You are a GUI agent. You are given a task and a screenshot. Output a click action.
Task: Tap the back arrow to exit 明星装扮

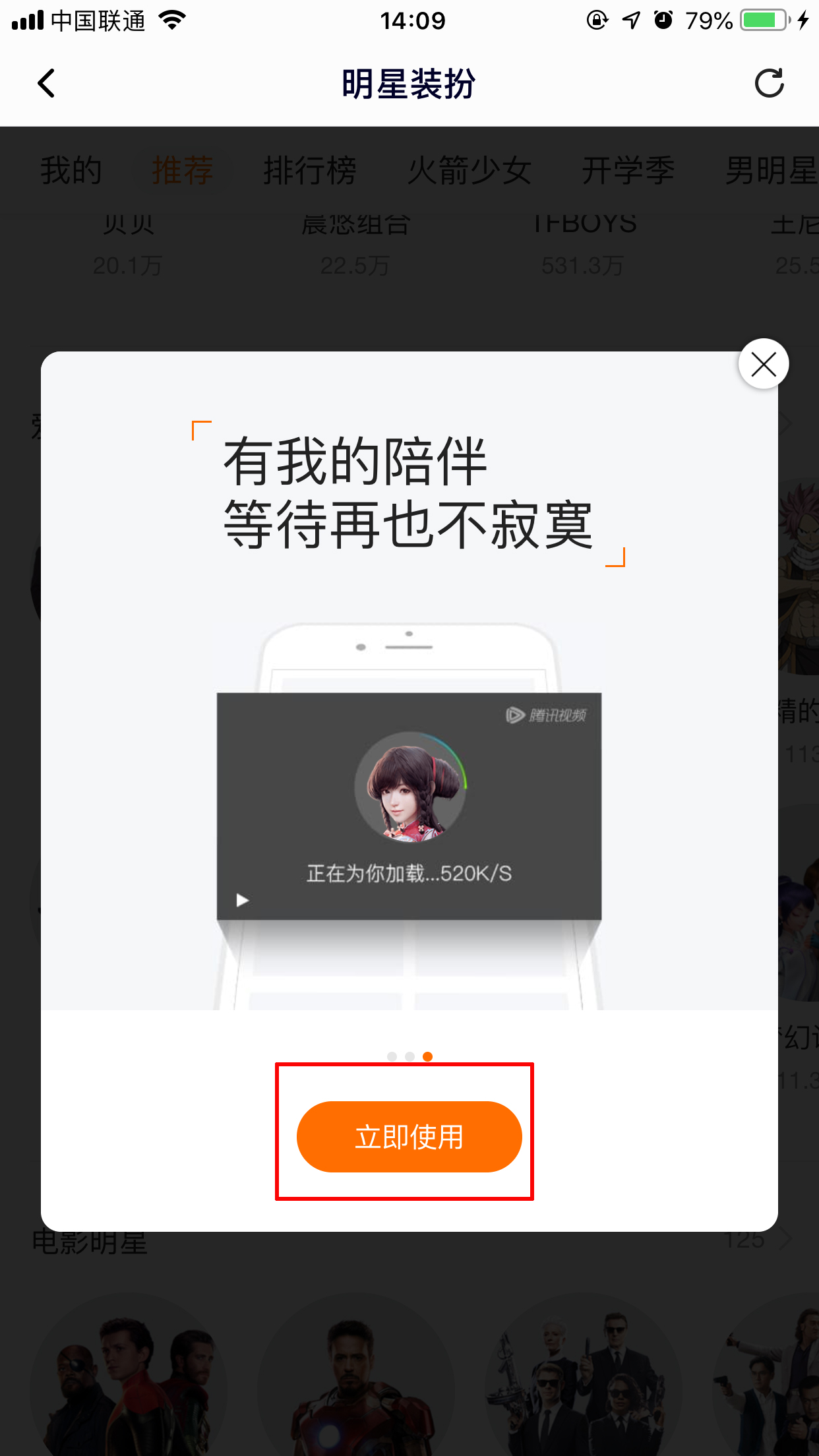(x=46, y=83)
